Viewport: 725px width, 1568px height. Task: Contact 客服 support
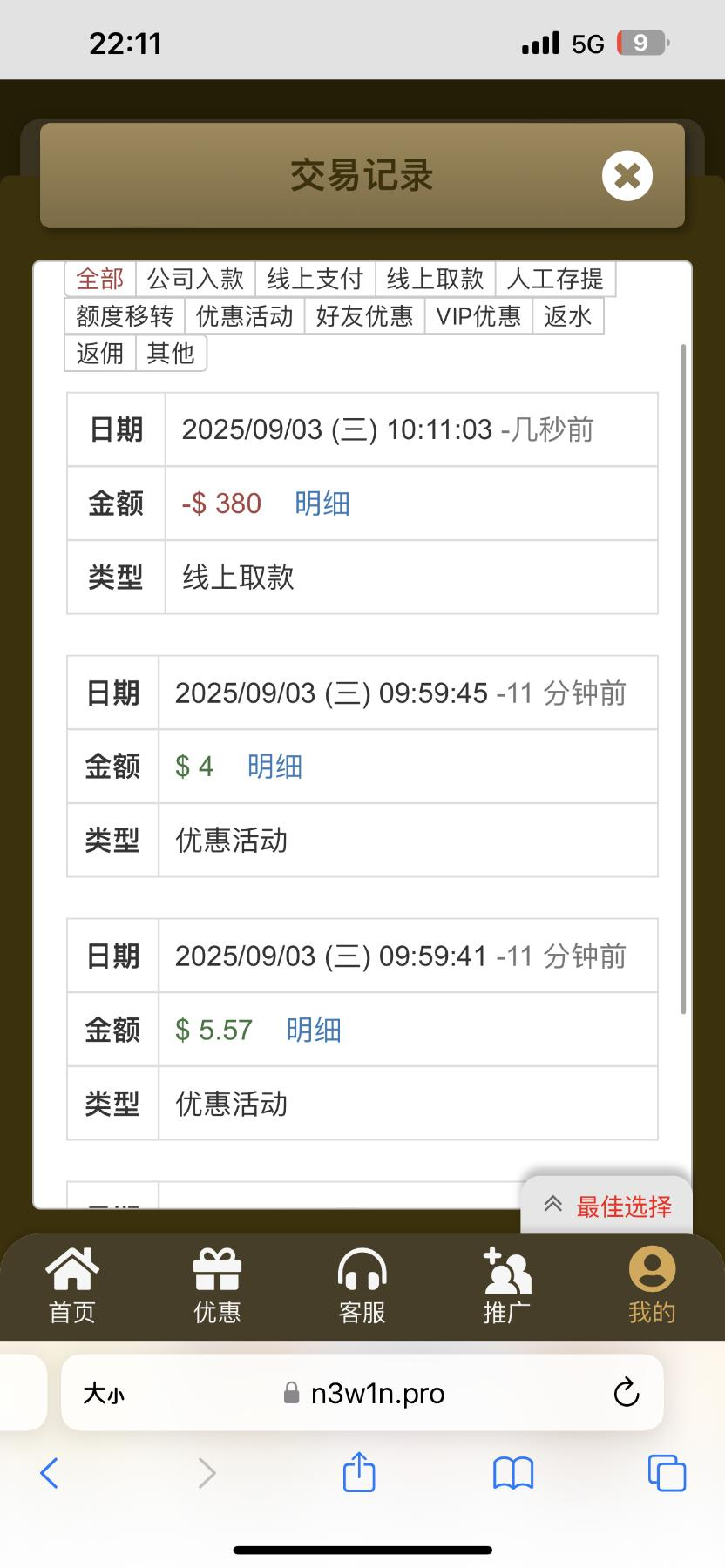point(362,1285)
